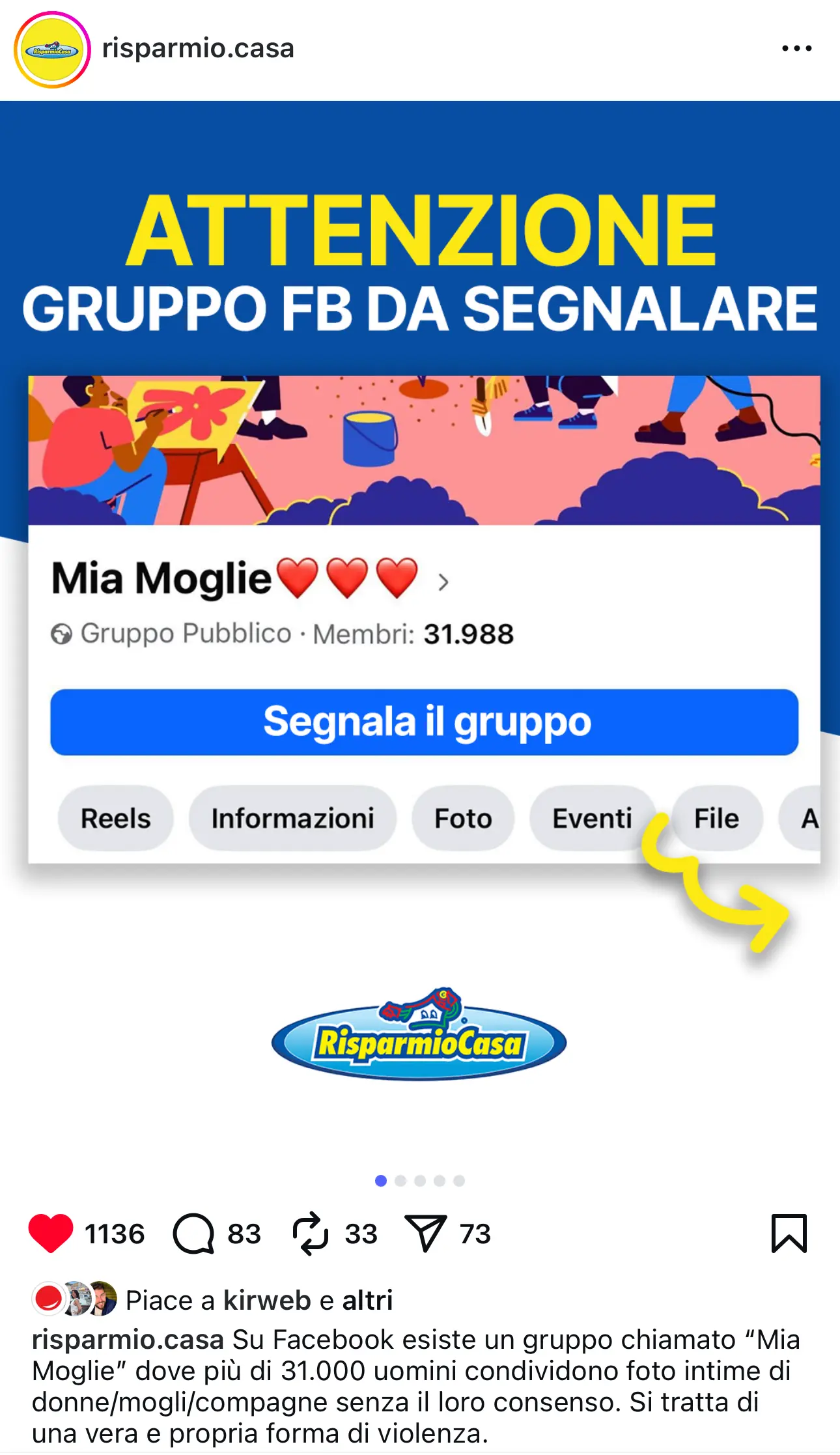
Task: Repost this post
Action: point(310,1233)
